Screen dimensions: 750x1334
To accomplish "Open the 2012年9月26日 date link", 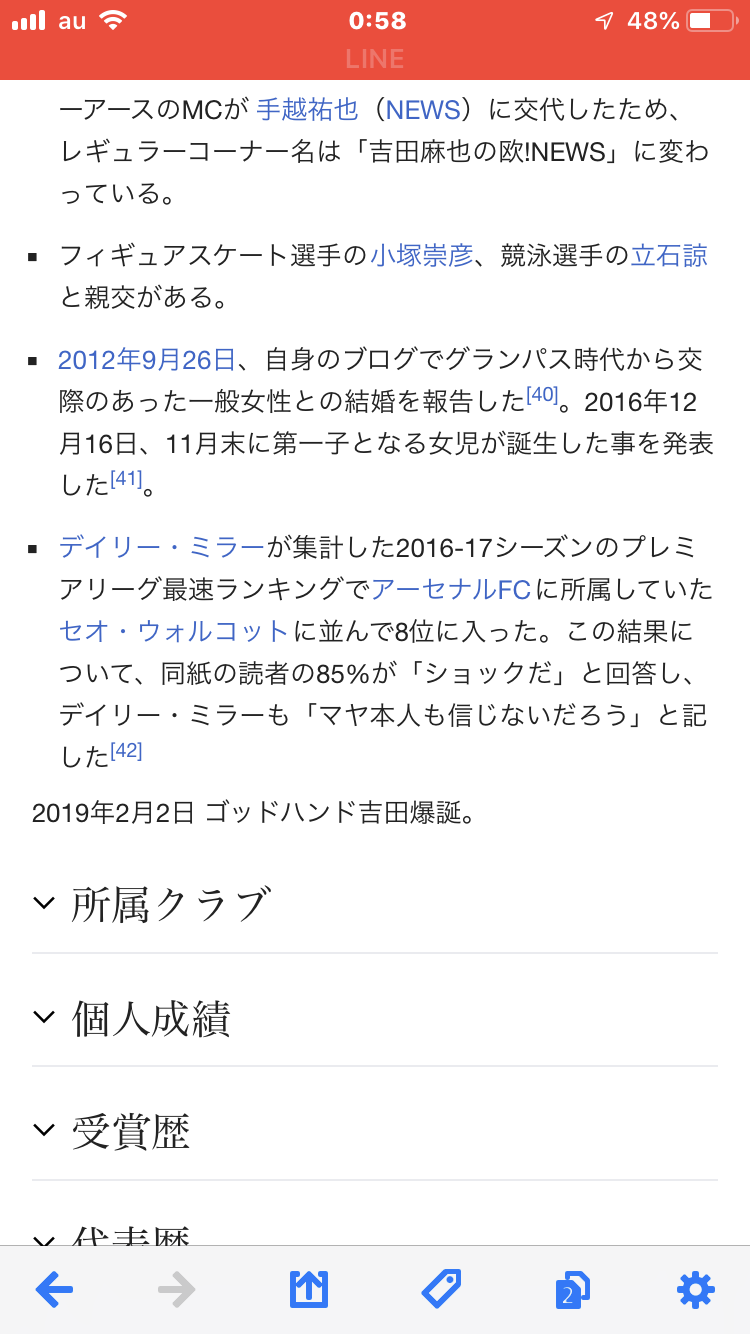I will pyautogui.click(x=146, y=359).
